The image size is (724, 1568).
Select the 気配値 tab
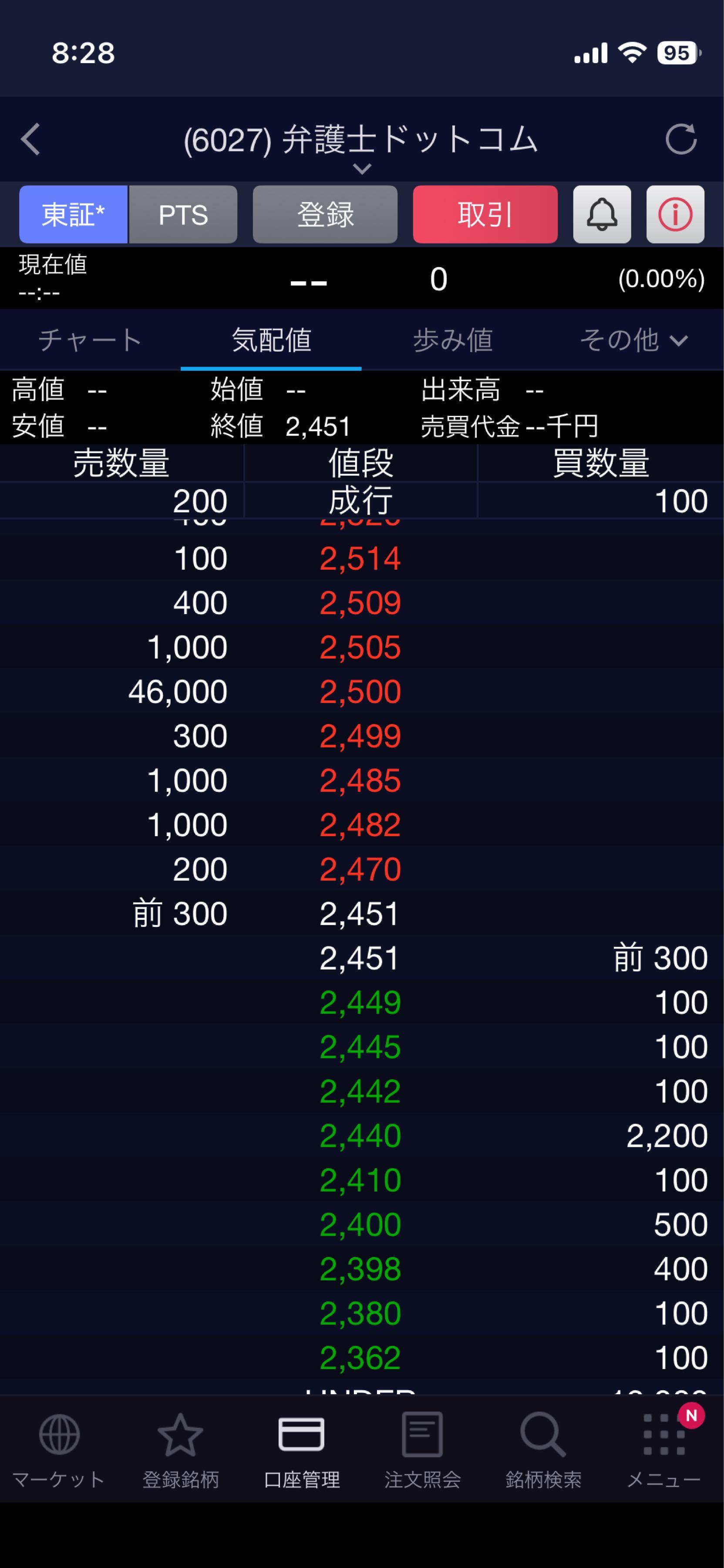coord(271,340)
